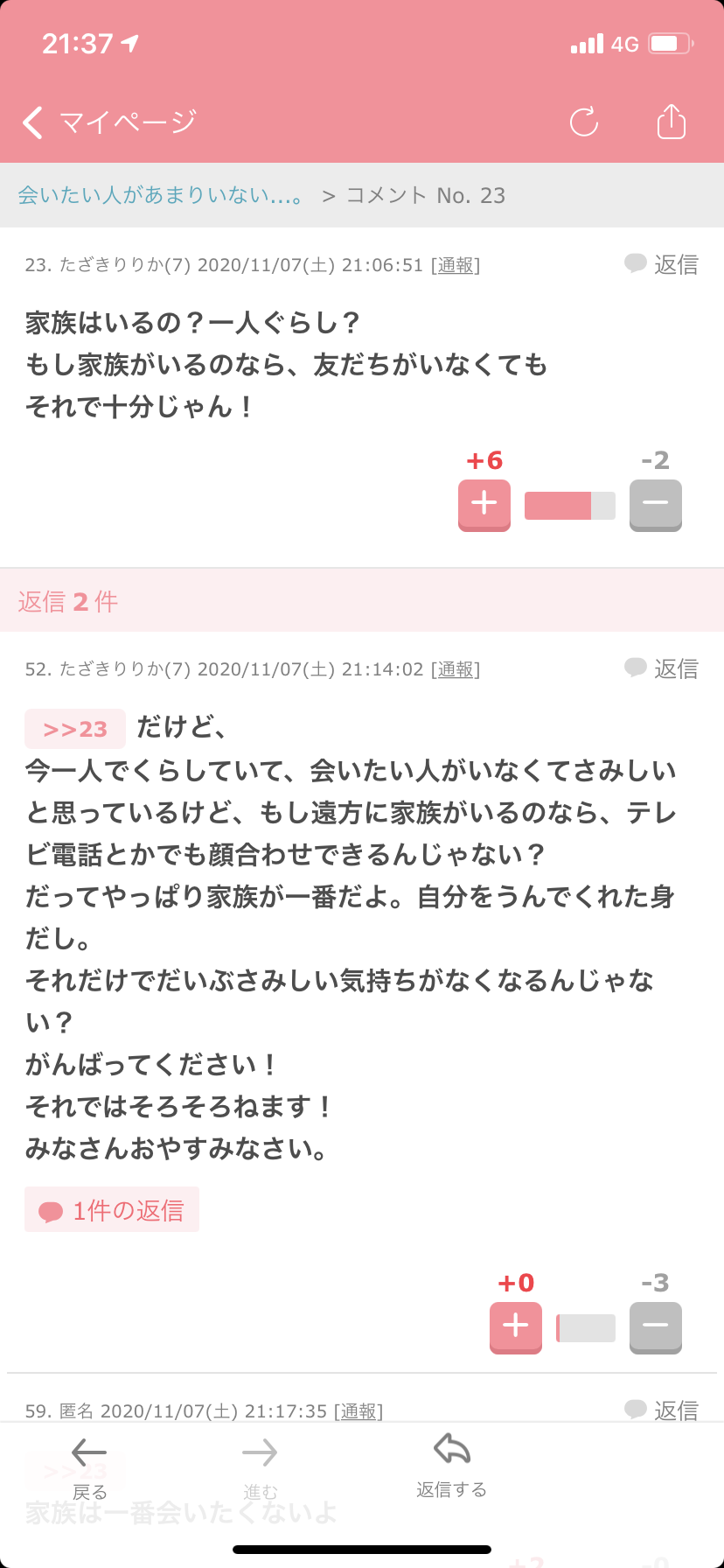This screenshot has height=1568, width=724.
Task: Reply to comment 59 via 返信
Action: point(661,1410)
